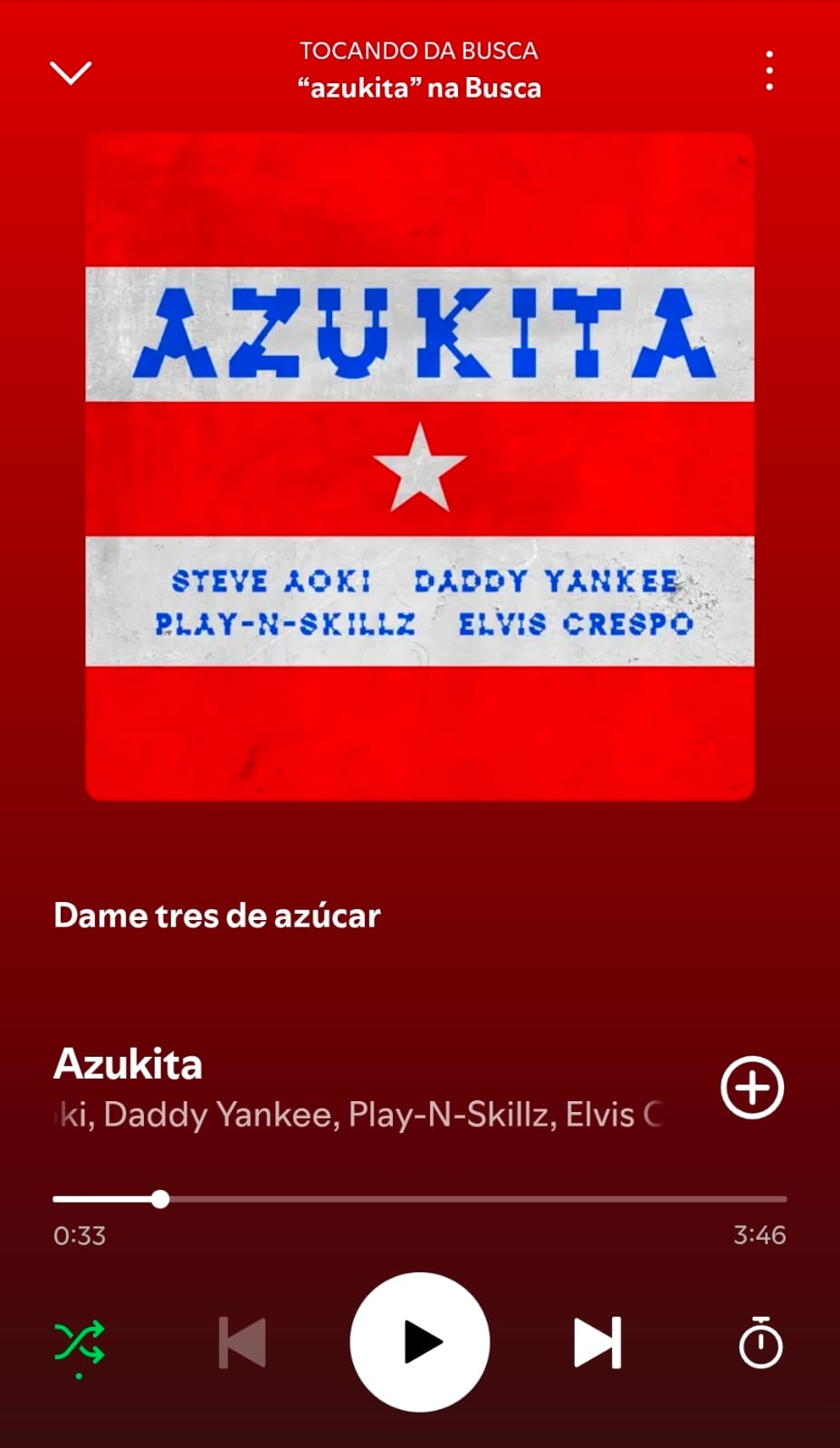Tap 'azukita' na Busca header

click(x=419, y=88)
